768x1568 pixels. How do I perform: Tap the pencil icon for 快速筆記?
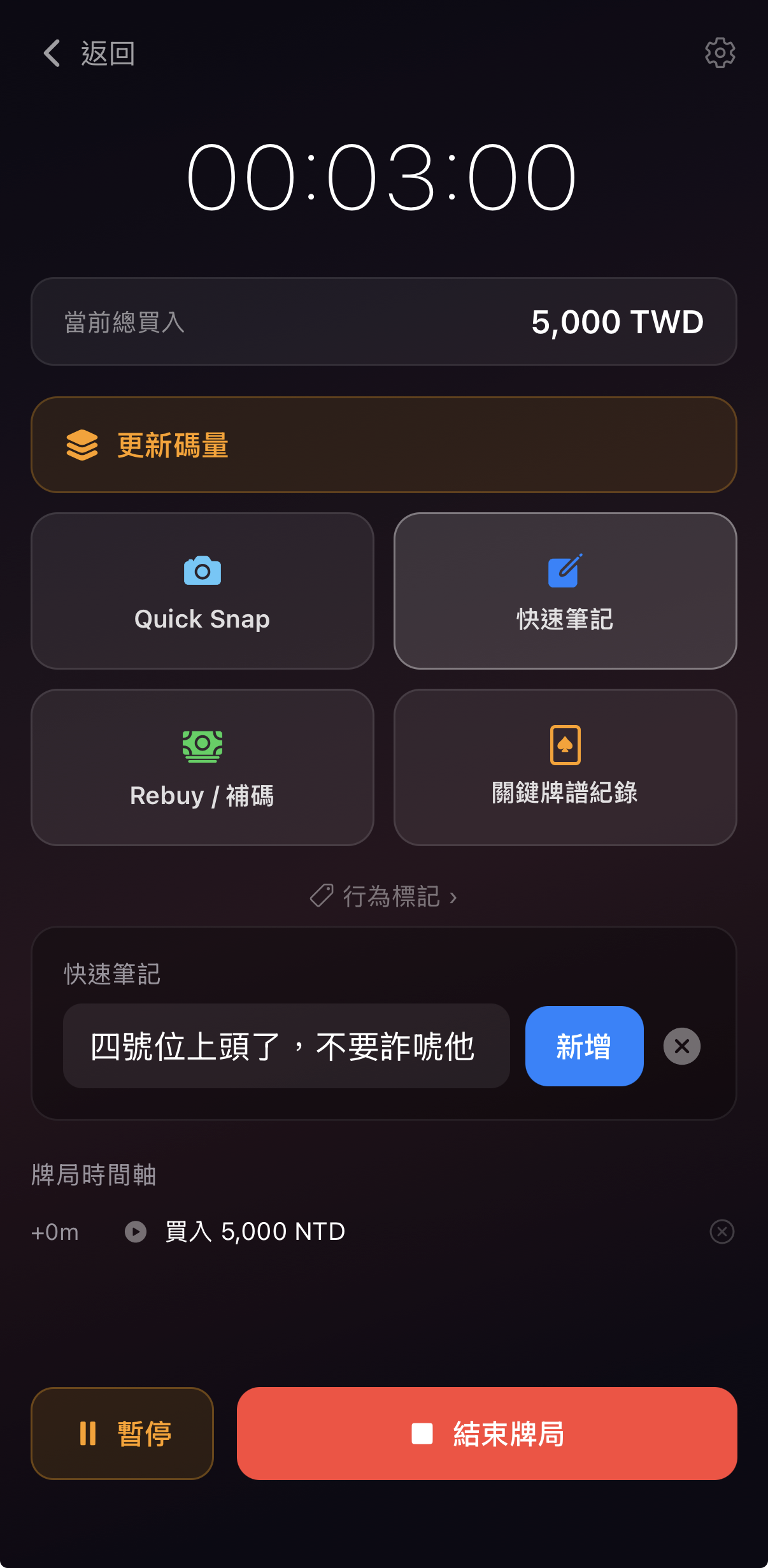565,571
